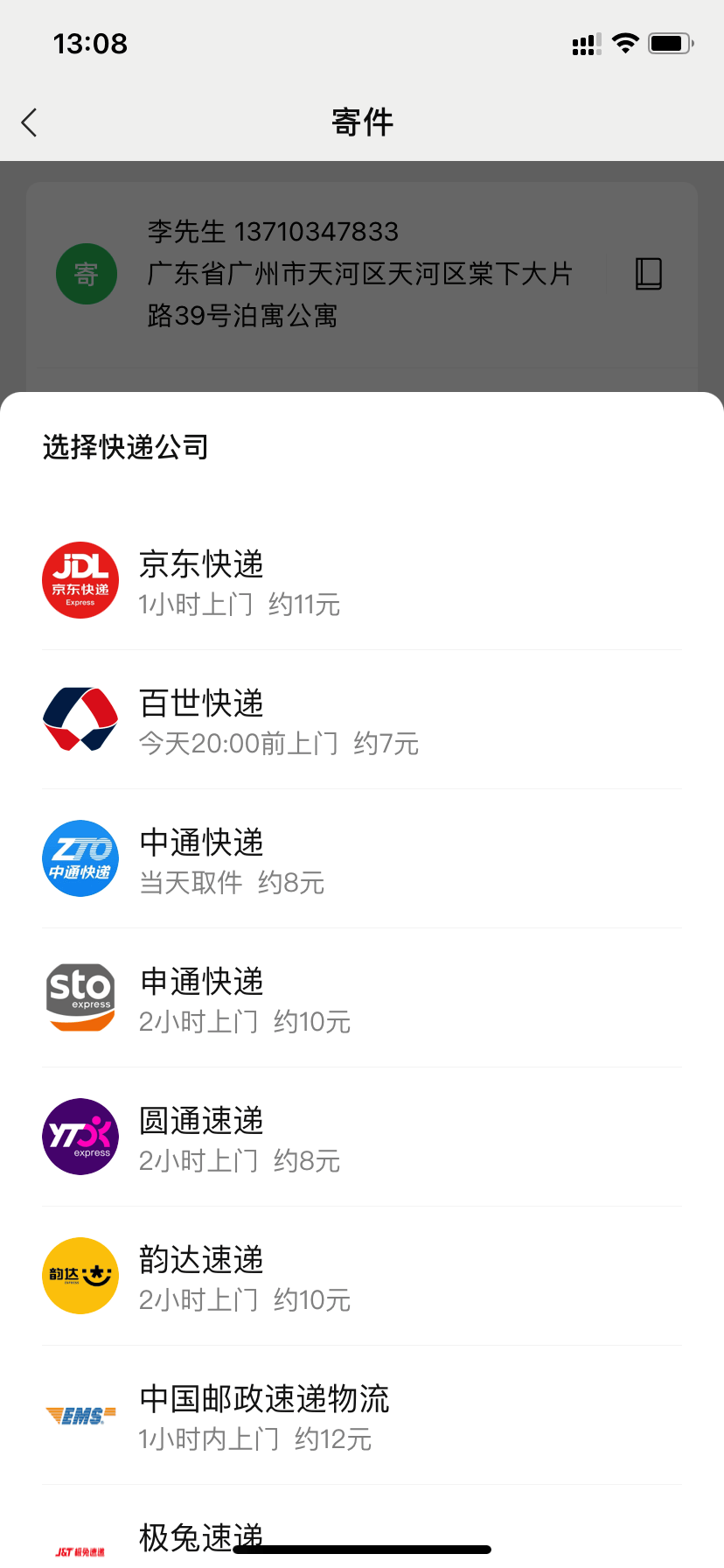This screenshot has height=1568, width=724.
Task: Select the 京东快递 courier option
Action: (362, 580)
